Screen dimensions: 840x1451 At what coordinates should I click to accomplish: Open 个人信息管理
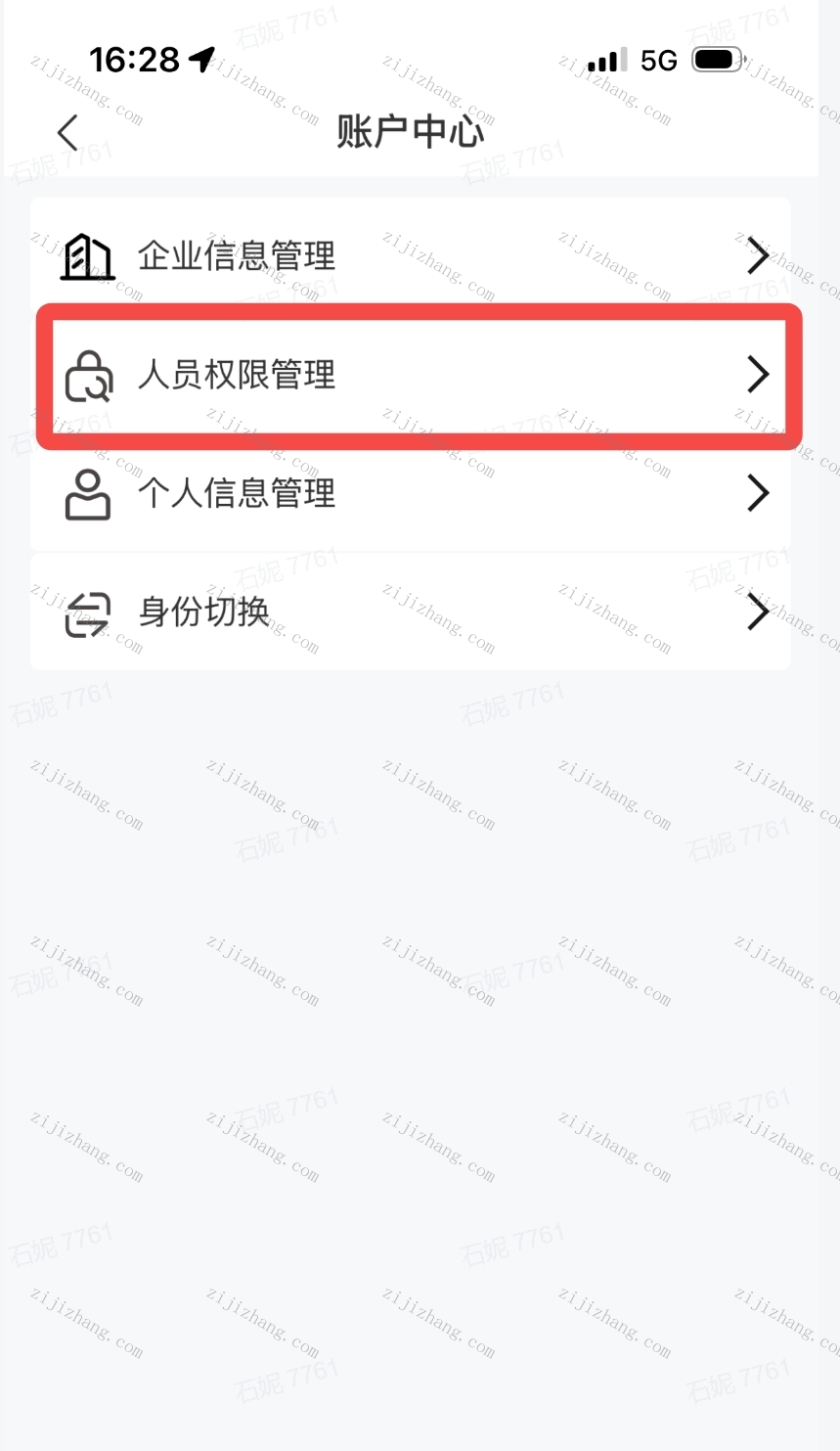click(411, 493)
